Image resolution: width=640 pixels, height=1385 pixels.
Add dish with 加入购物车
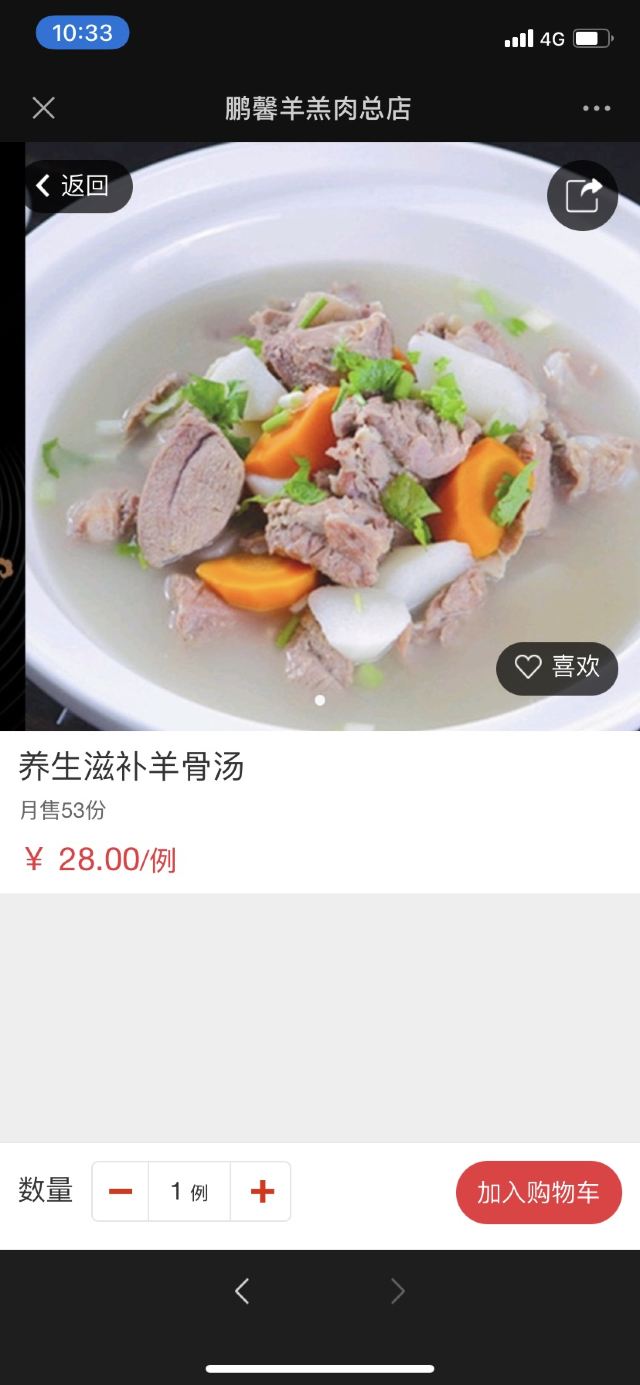tap(538, 1192)
